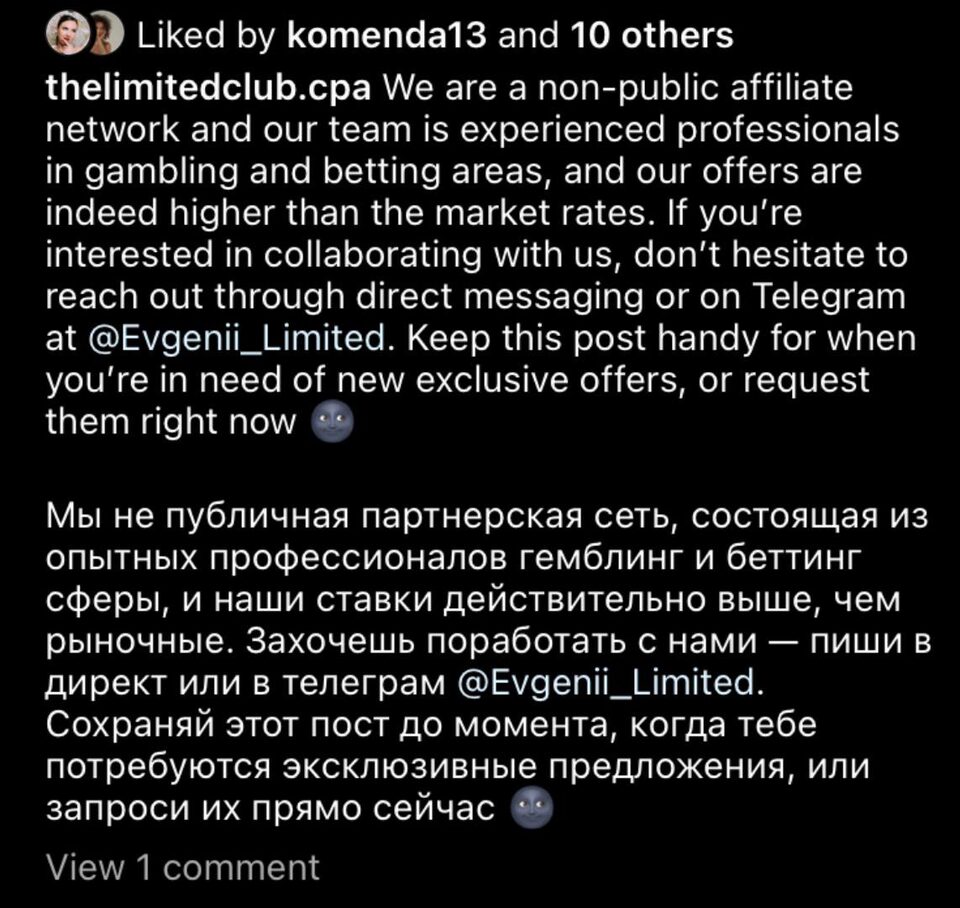This screenshot has width=960, height=908.
Task: View 1 comment on this post
Action: pos(183,867)
